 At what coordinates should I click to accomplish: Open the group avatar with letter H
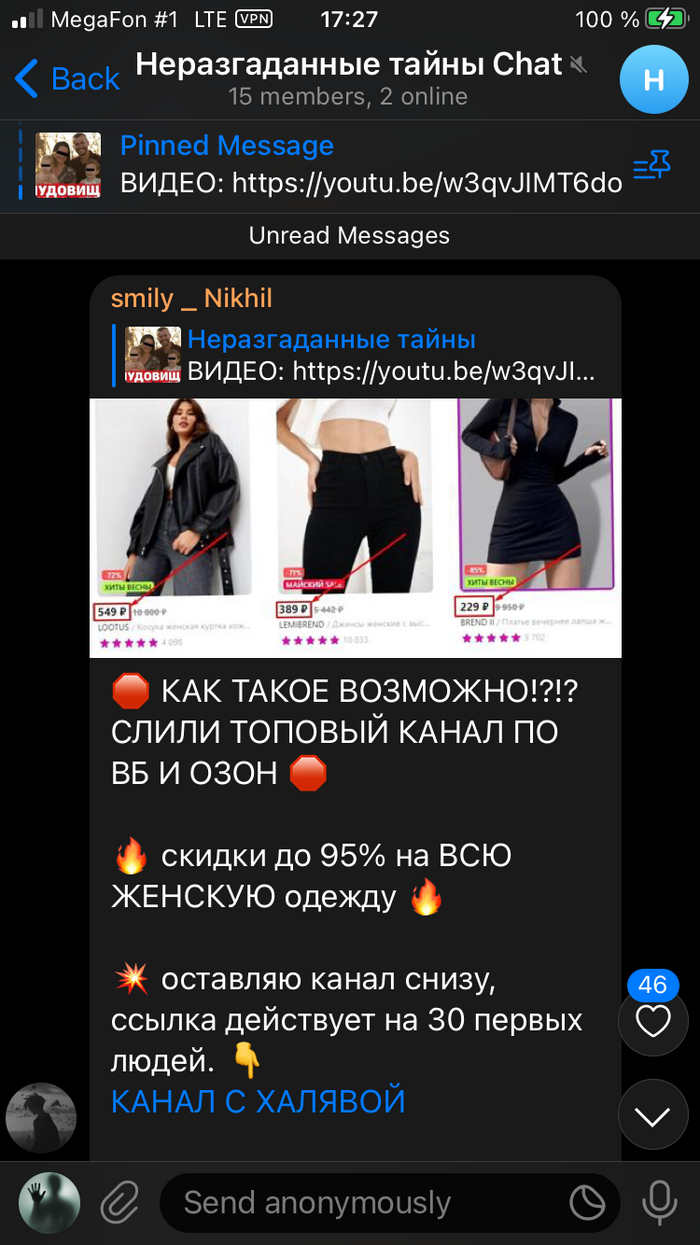click(x=653, y=79)
